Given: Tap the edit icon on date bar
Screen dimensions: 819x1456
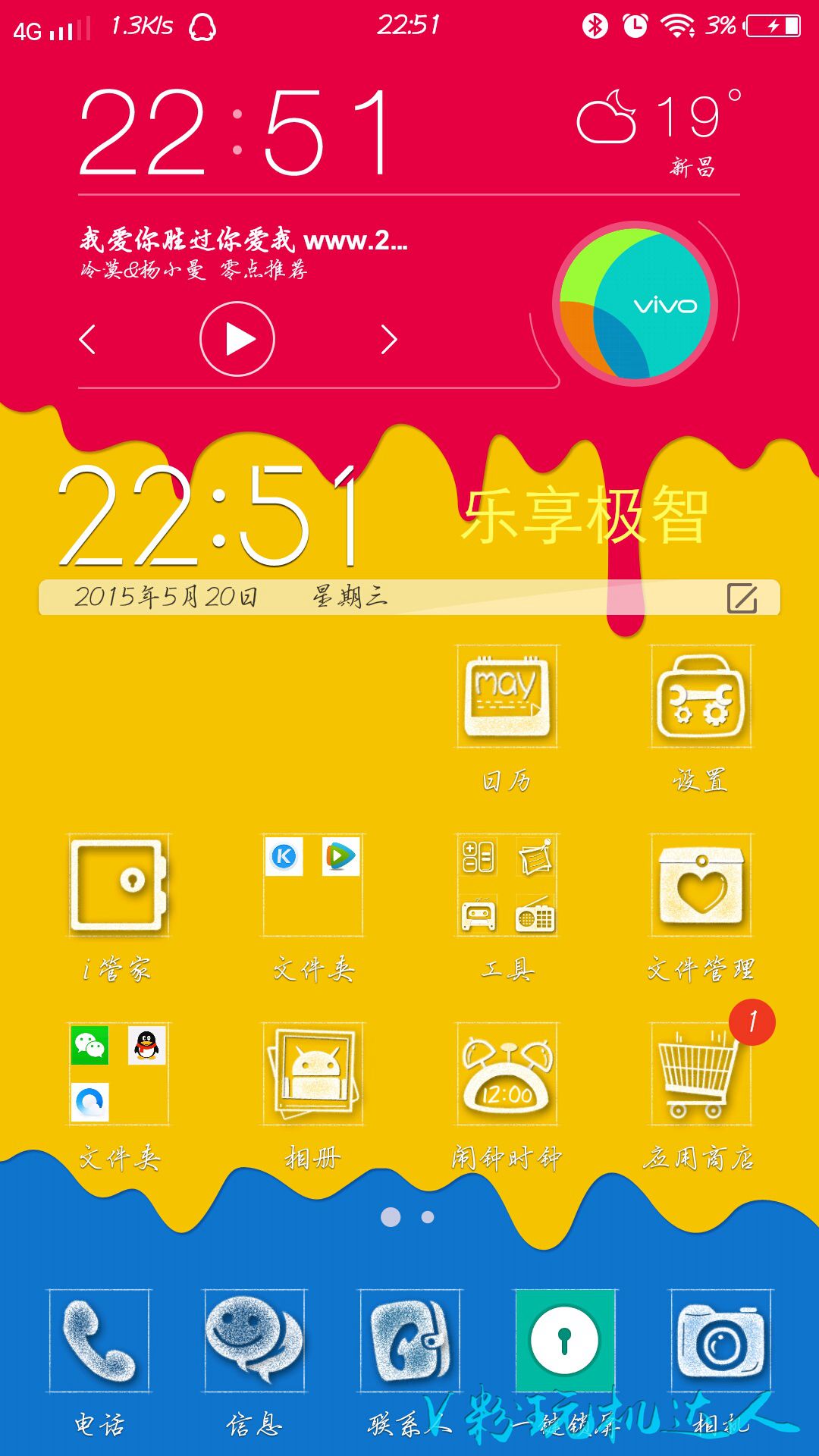Looking at the screenshot, I should (742, 598).
